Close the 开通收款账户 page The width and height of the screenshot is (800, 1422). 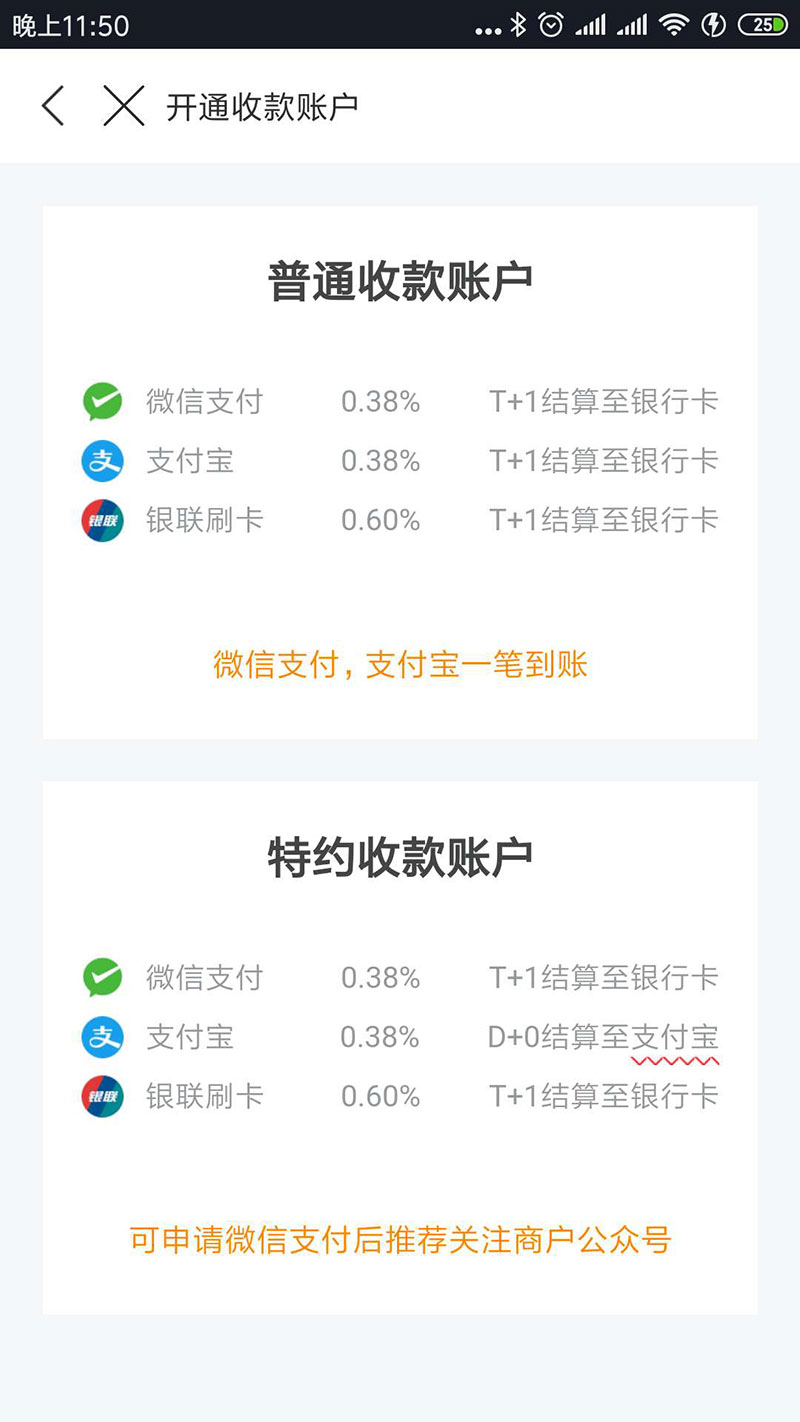pyautogui.click(x=124, y=106)
